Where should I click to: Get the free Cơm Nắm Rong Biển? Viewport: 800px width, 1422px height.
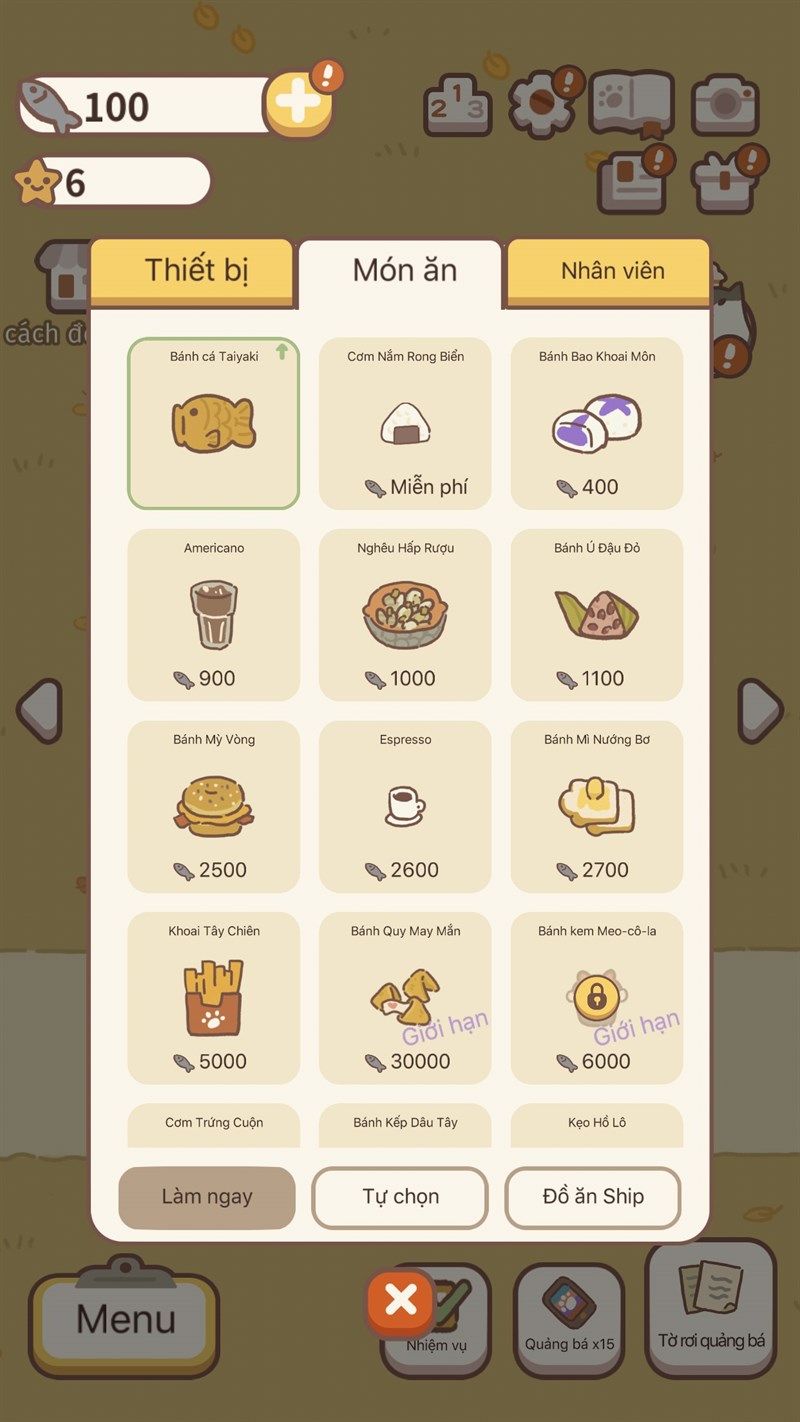(405, 423)
